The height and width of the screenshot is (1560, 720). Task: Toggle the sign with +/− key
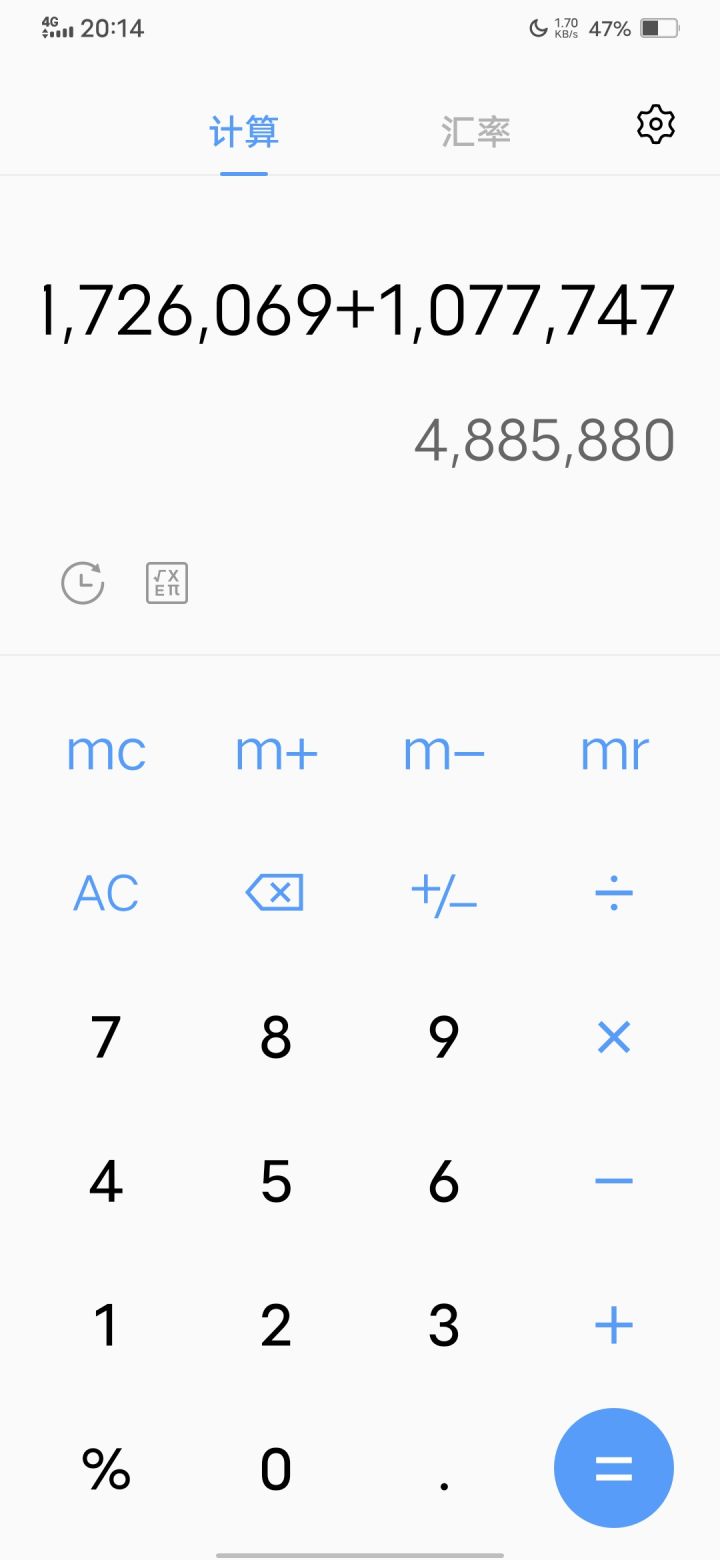(x=444, y=893)
